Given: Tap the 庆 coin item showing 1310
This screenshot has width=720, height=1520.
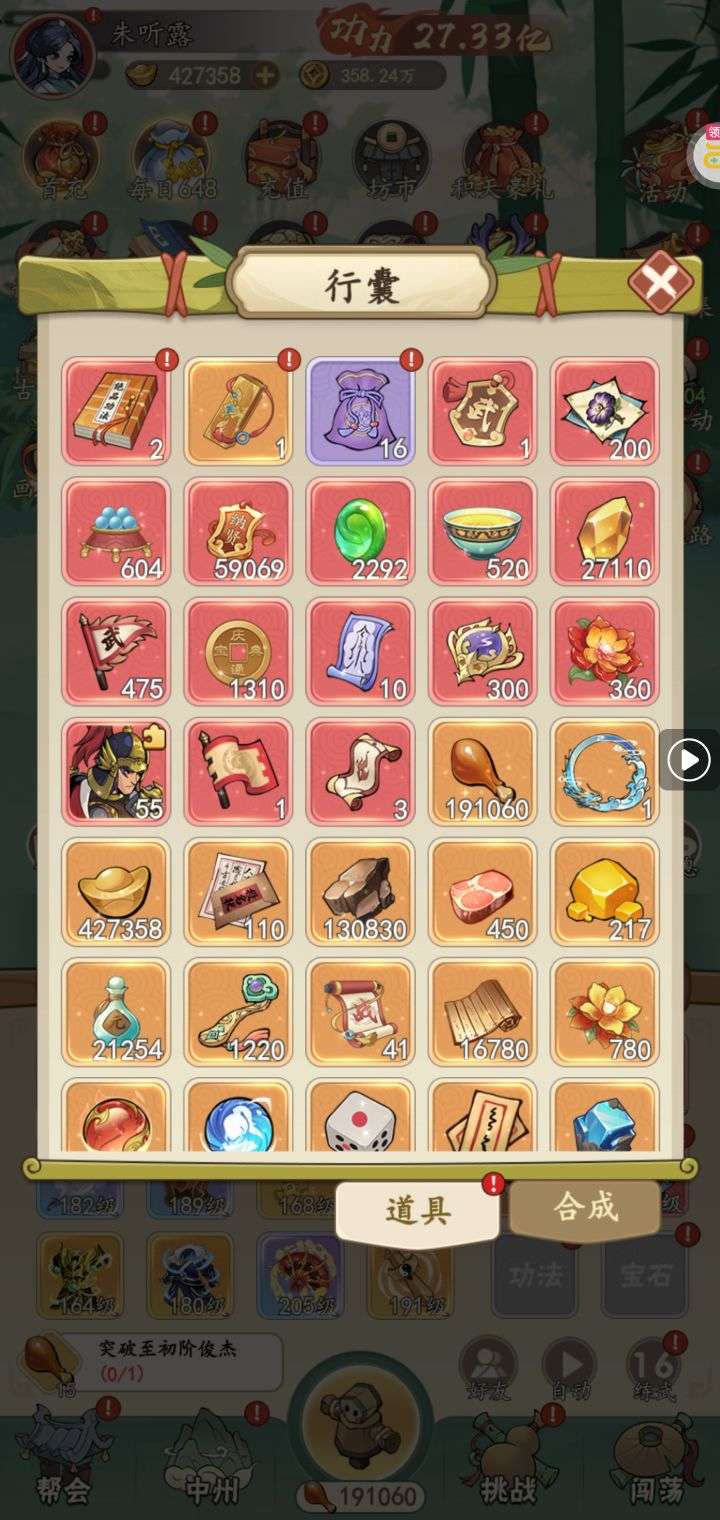Looking at the screenshot, I should [238, 651].
